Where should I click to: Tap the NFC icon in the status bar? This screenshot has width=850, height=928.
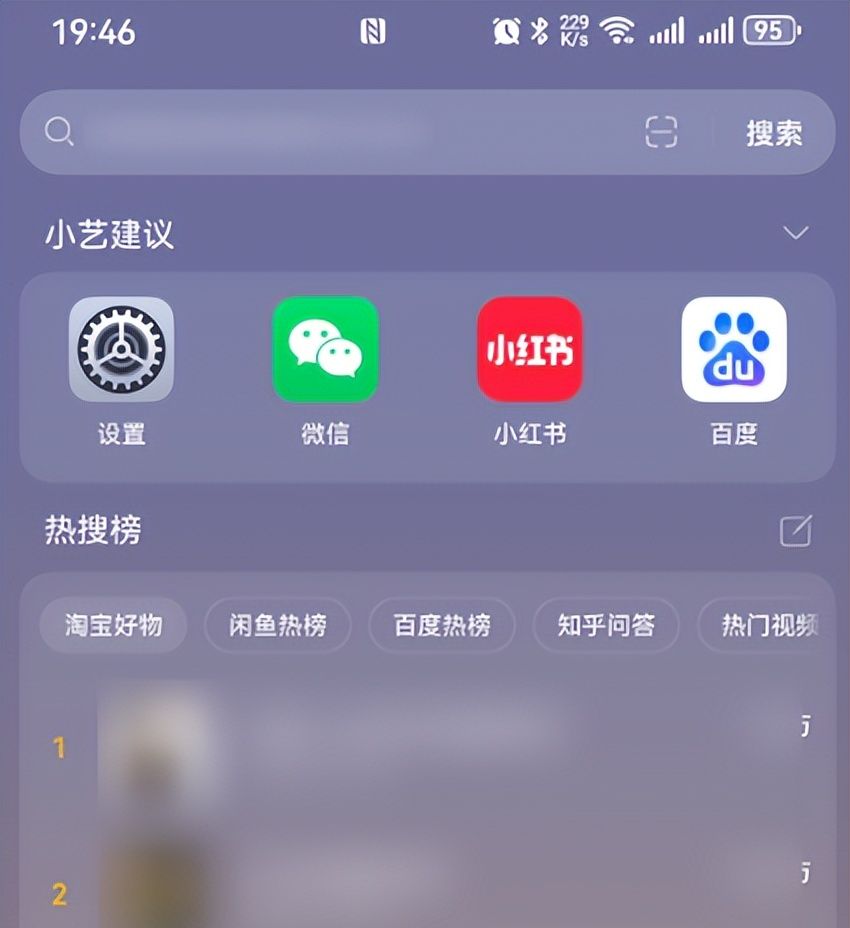(372, 31)
